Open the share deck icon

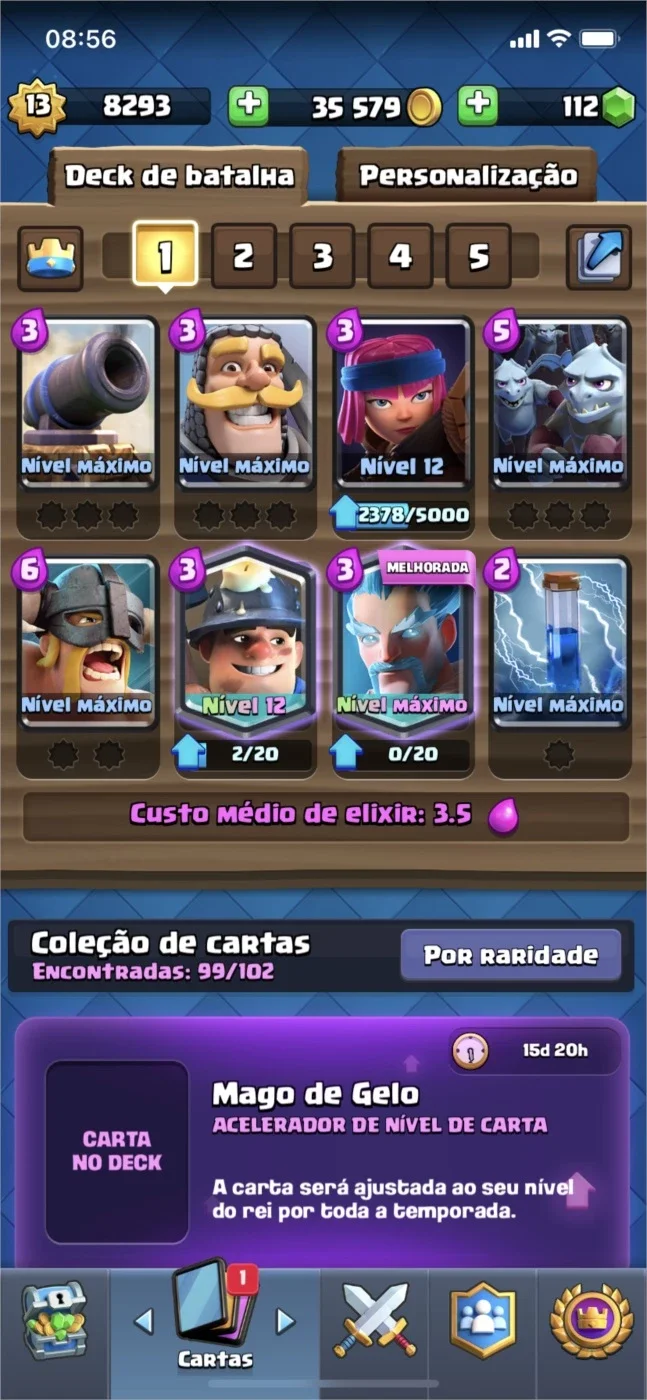click(x=599, y=257)
